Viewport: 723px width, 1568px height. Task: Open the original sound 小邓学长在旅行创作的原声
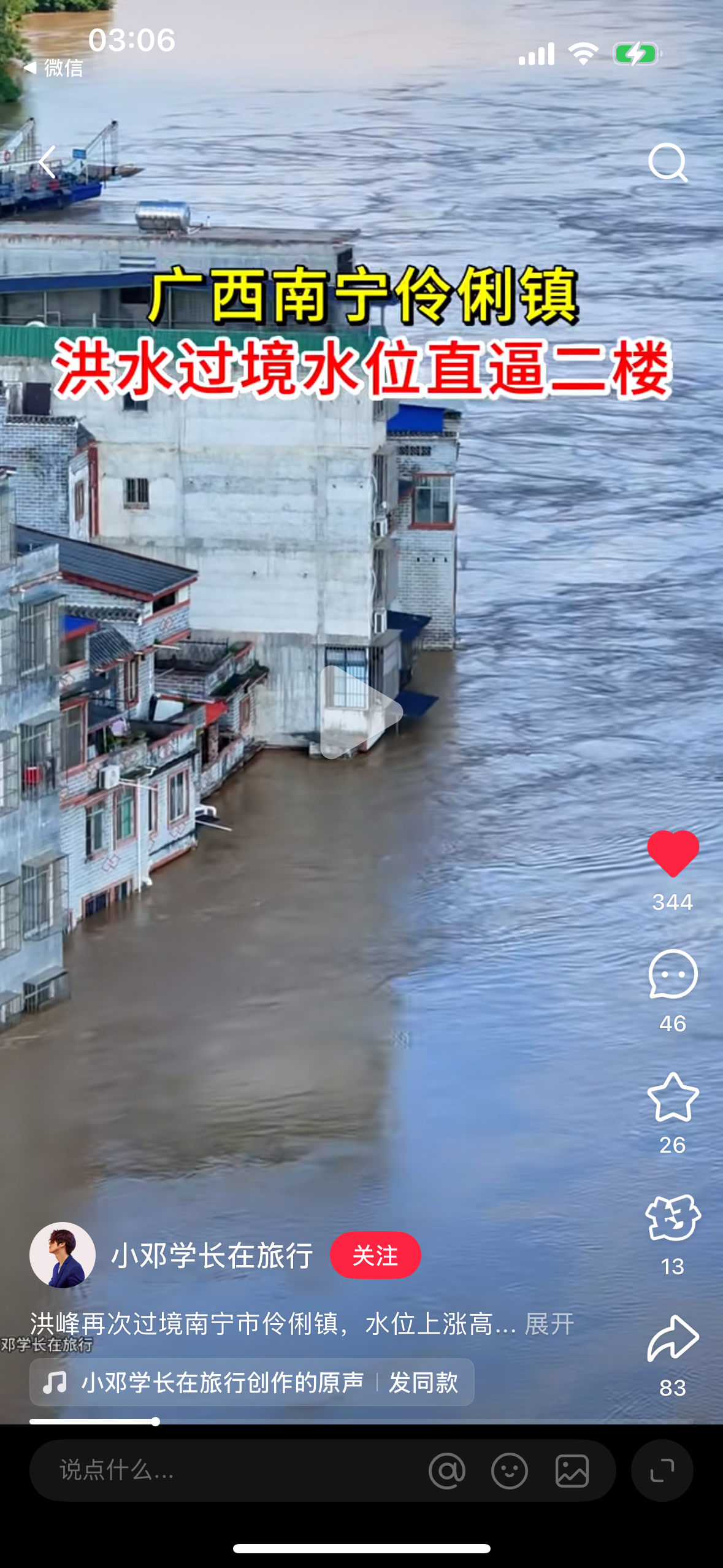point(222,1382)
